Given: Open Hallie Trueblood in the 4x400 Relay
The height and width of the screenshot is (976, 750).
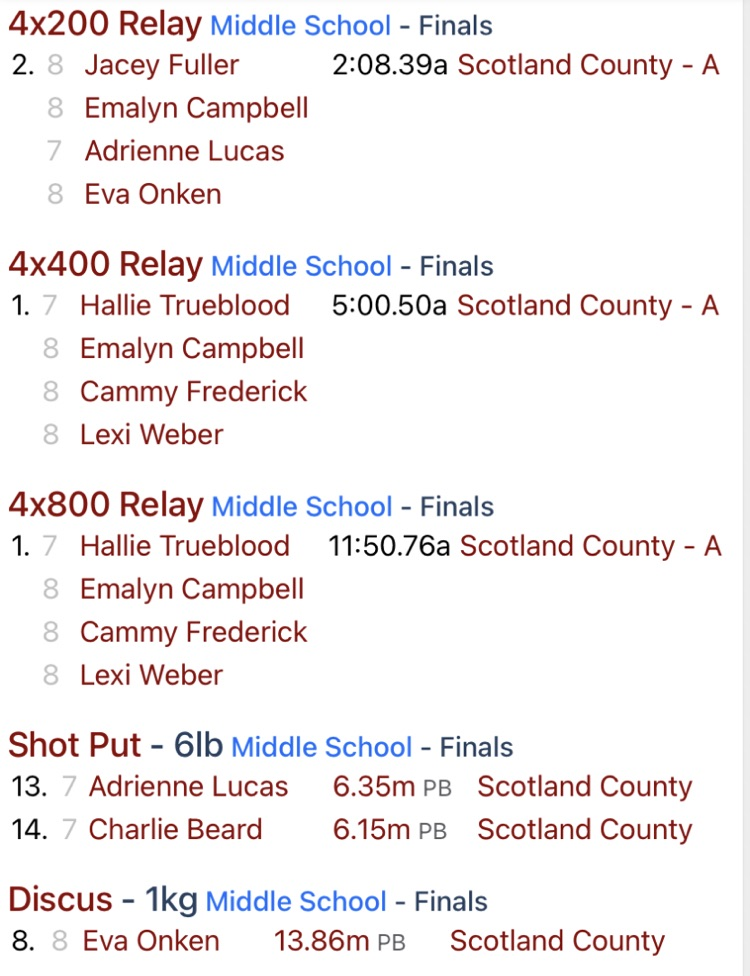Looking at the screenshot, I should click(x=185, y=306).
